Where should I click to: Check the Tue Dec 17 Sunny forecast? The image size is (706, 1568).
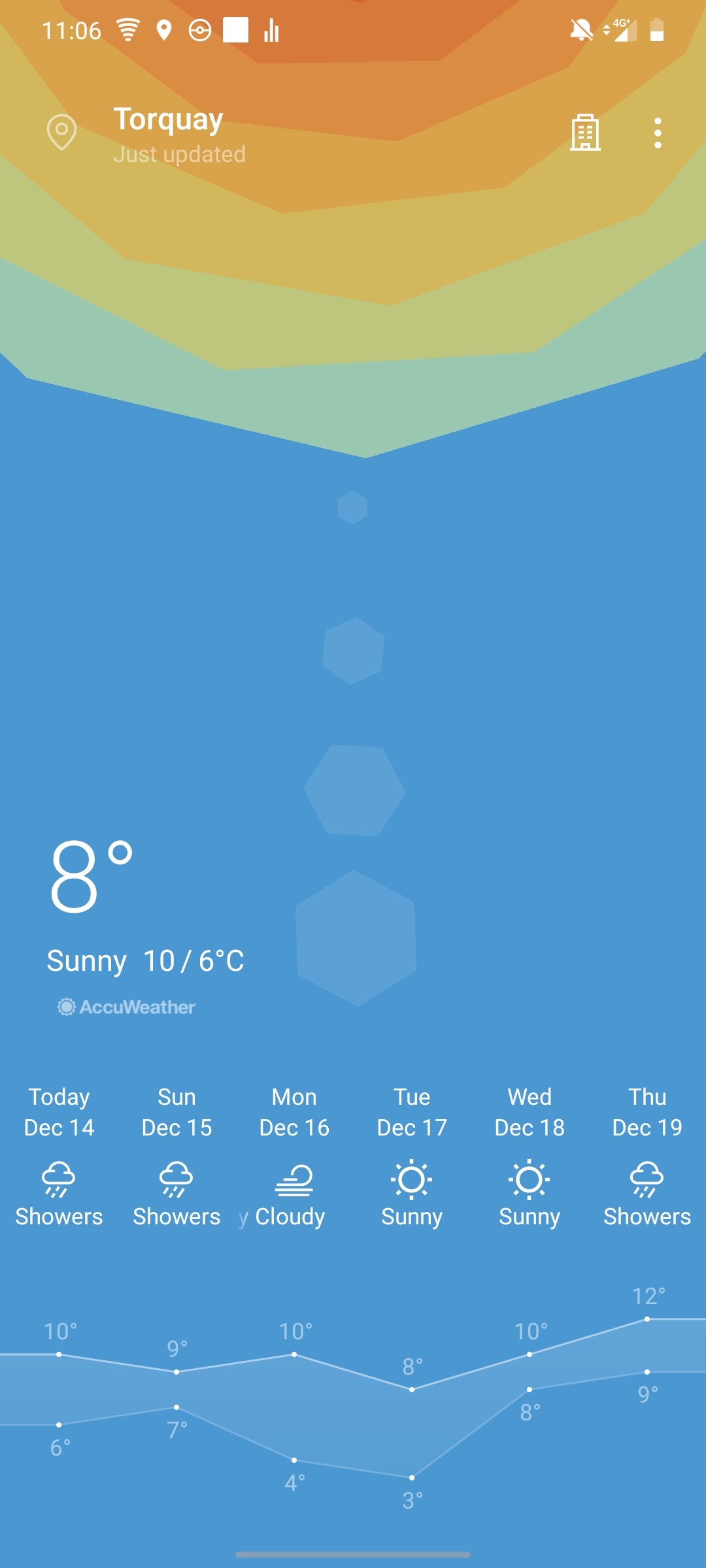click(x=412, y=1156)
